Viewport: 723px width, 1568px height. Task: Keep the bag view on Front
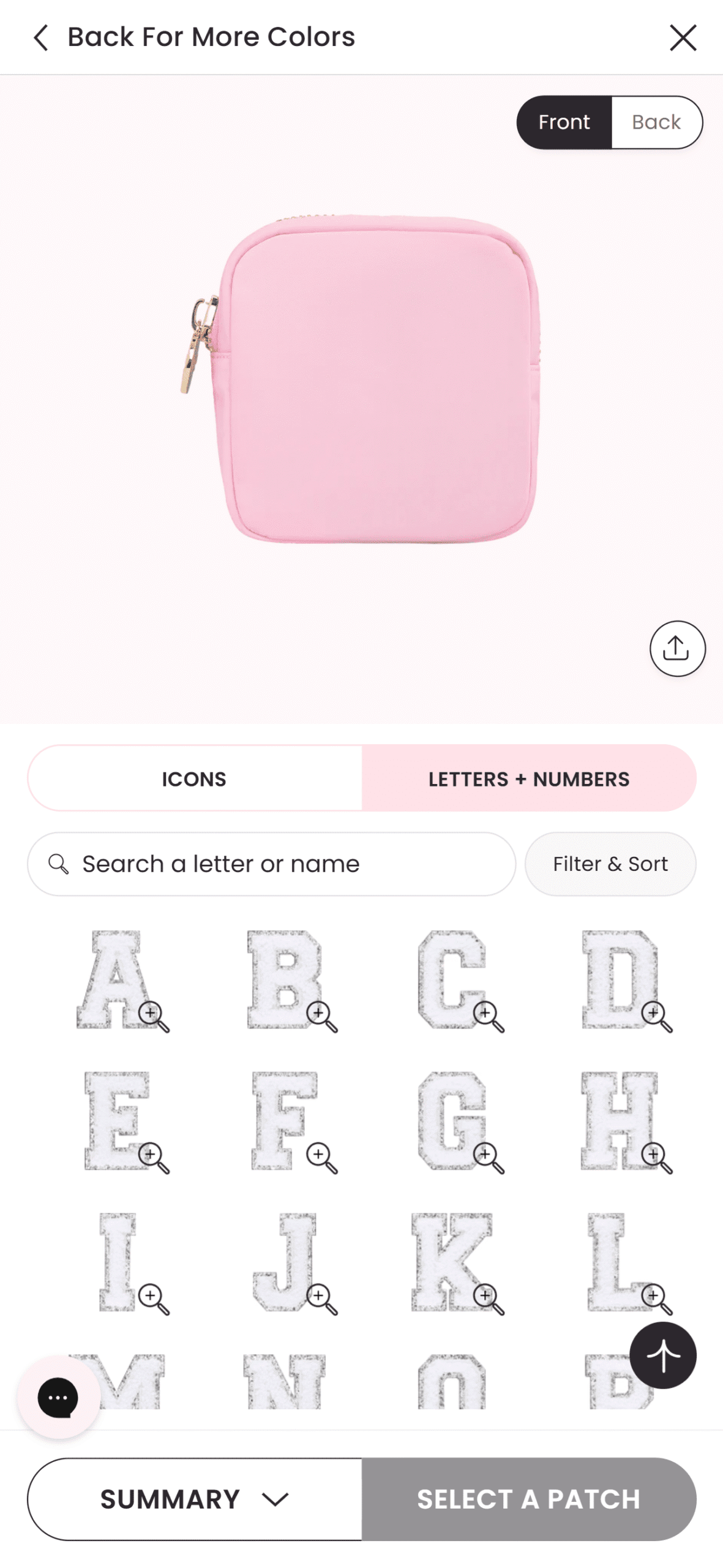pyautogui.click(x=564, y=122)
